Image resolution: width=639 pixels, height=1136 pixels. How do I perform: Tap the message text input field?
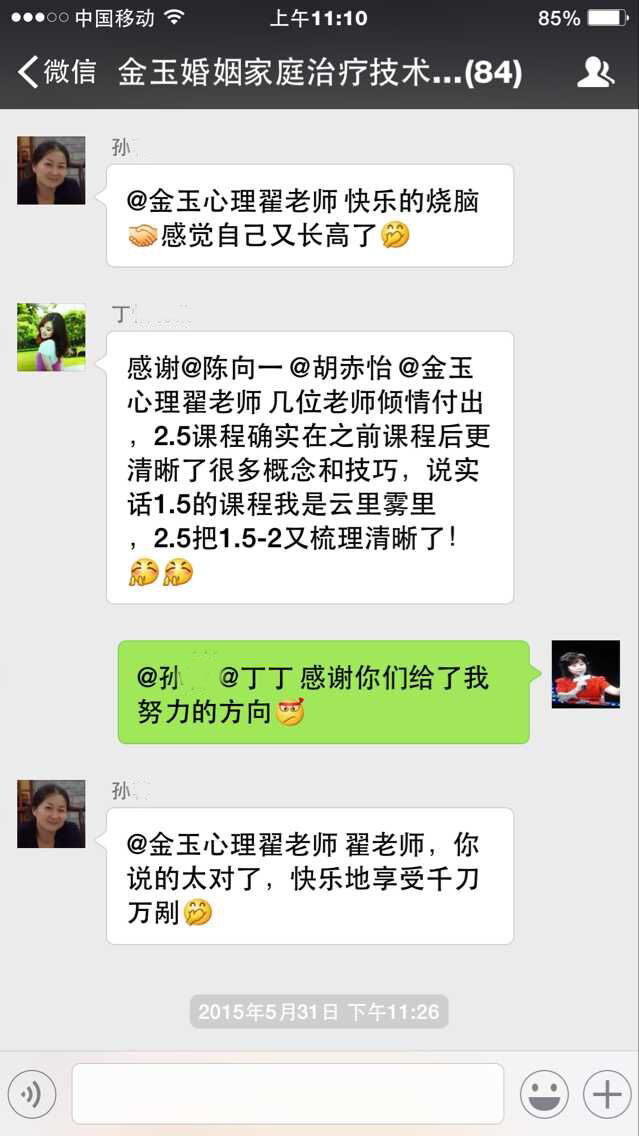click(x=287, y=1094)
